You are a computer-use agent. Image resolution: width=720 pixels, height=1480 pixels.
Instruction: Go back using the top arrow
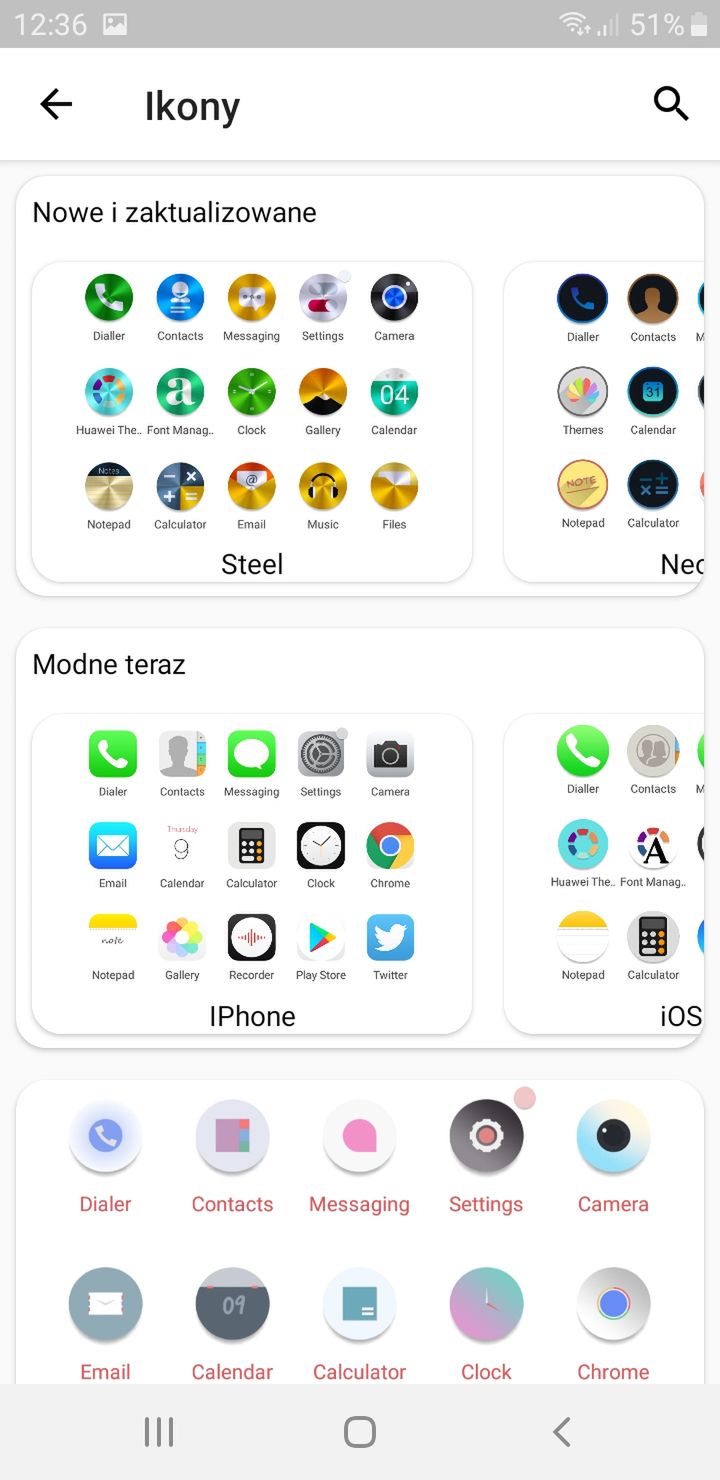click(56, 104)
